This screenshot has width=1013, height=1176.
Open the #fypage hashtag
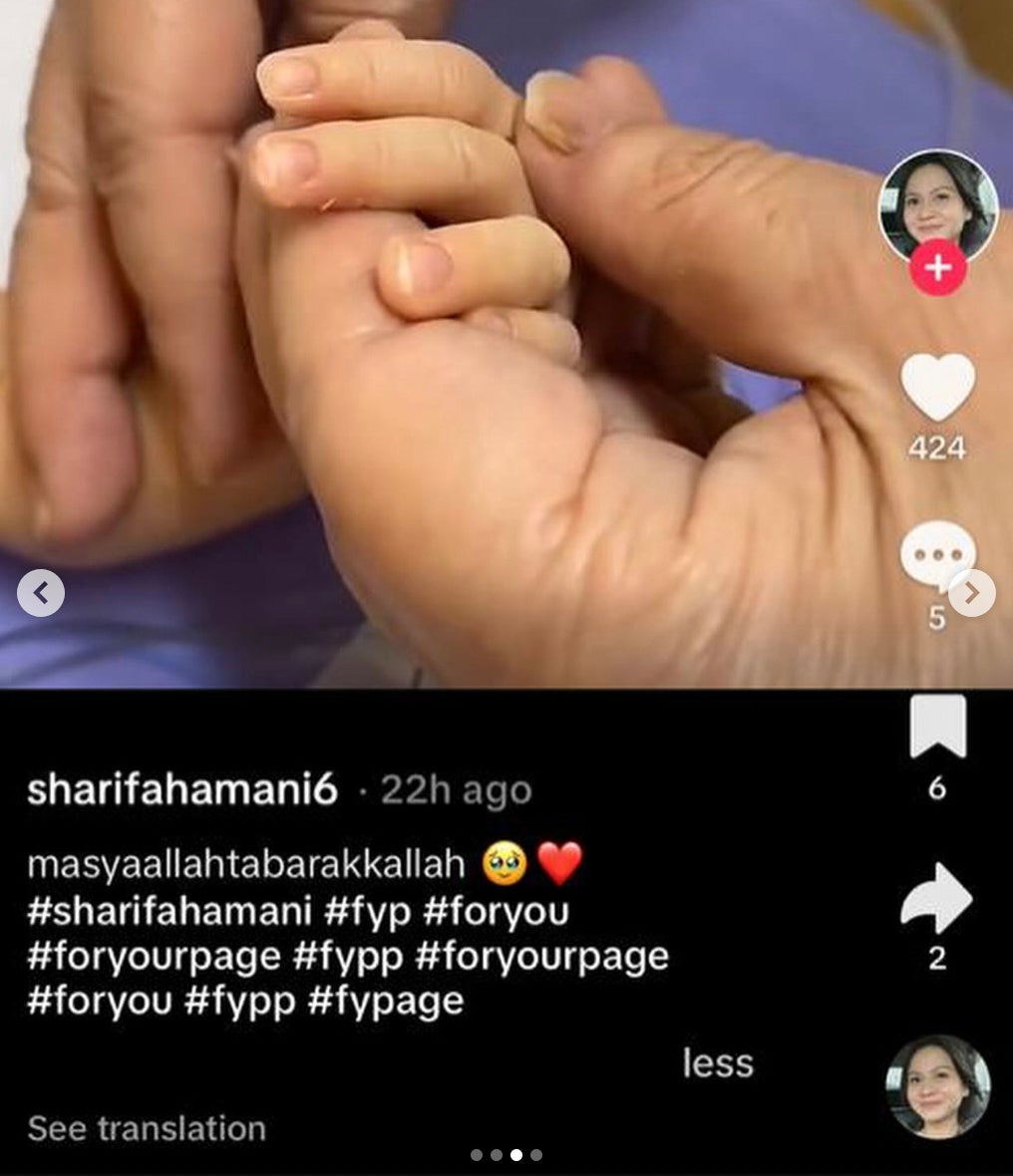[386, 1000]
